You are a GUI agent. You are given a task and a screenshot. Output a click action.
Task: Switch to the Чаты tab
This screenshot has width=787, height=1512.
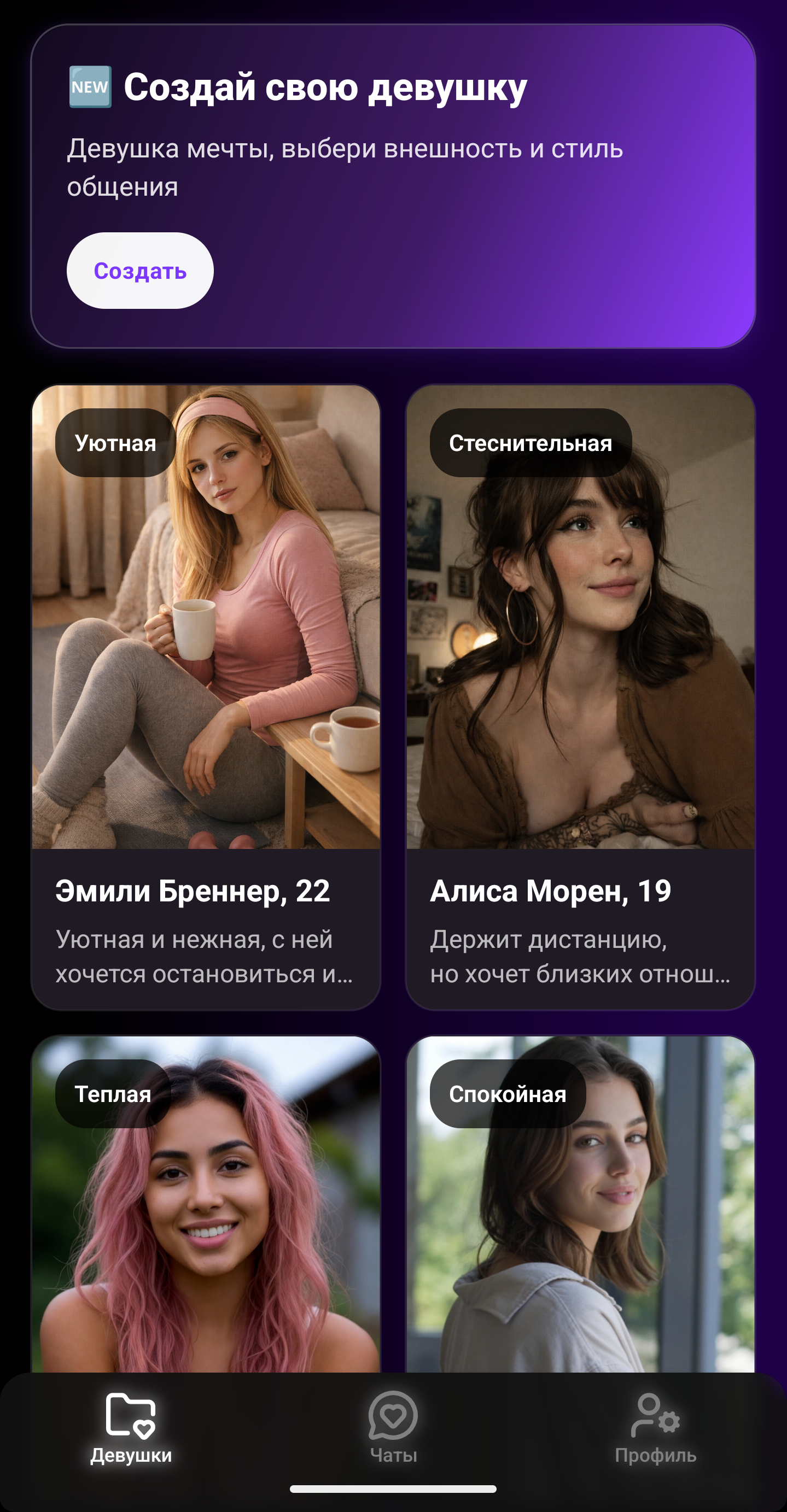coord(394,1427)
